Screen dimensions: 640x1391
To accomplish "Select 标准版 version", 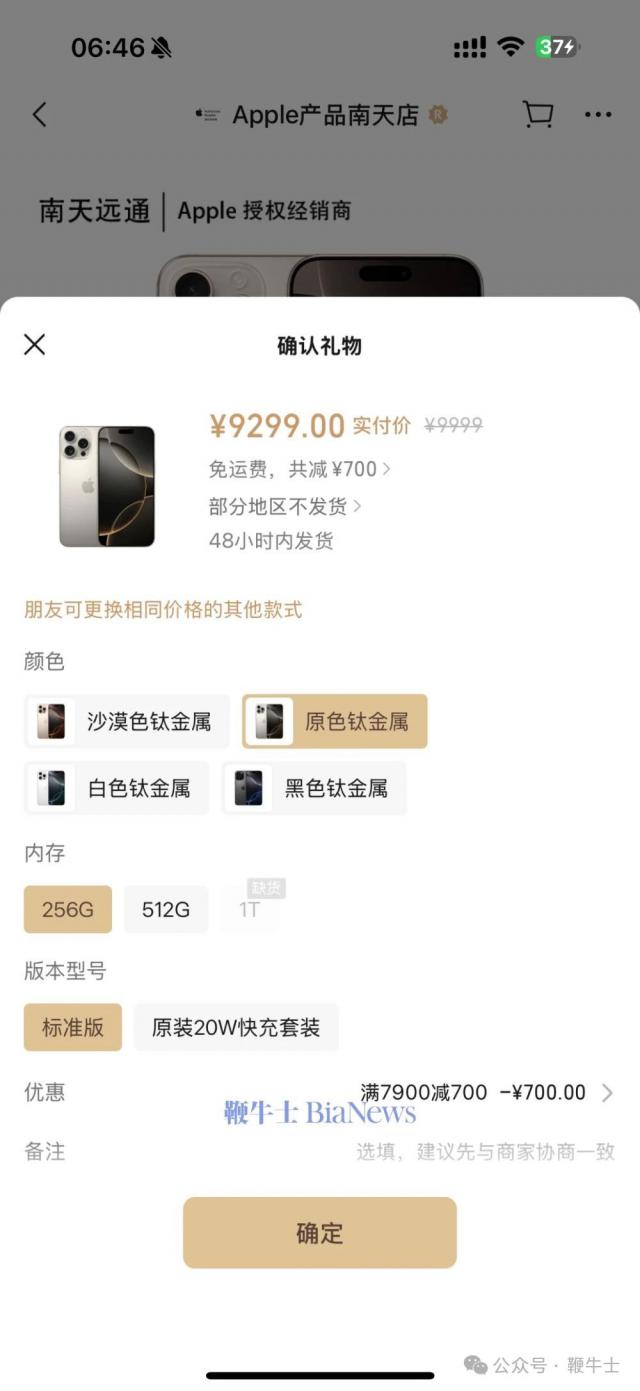I will click(x=73, y=1027).
